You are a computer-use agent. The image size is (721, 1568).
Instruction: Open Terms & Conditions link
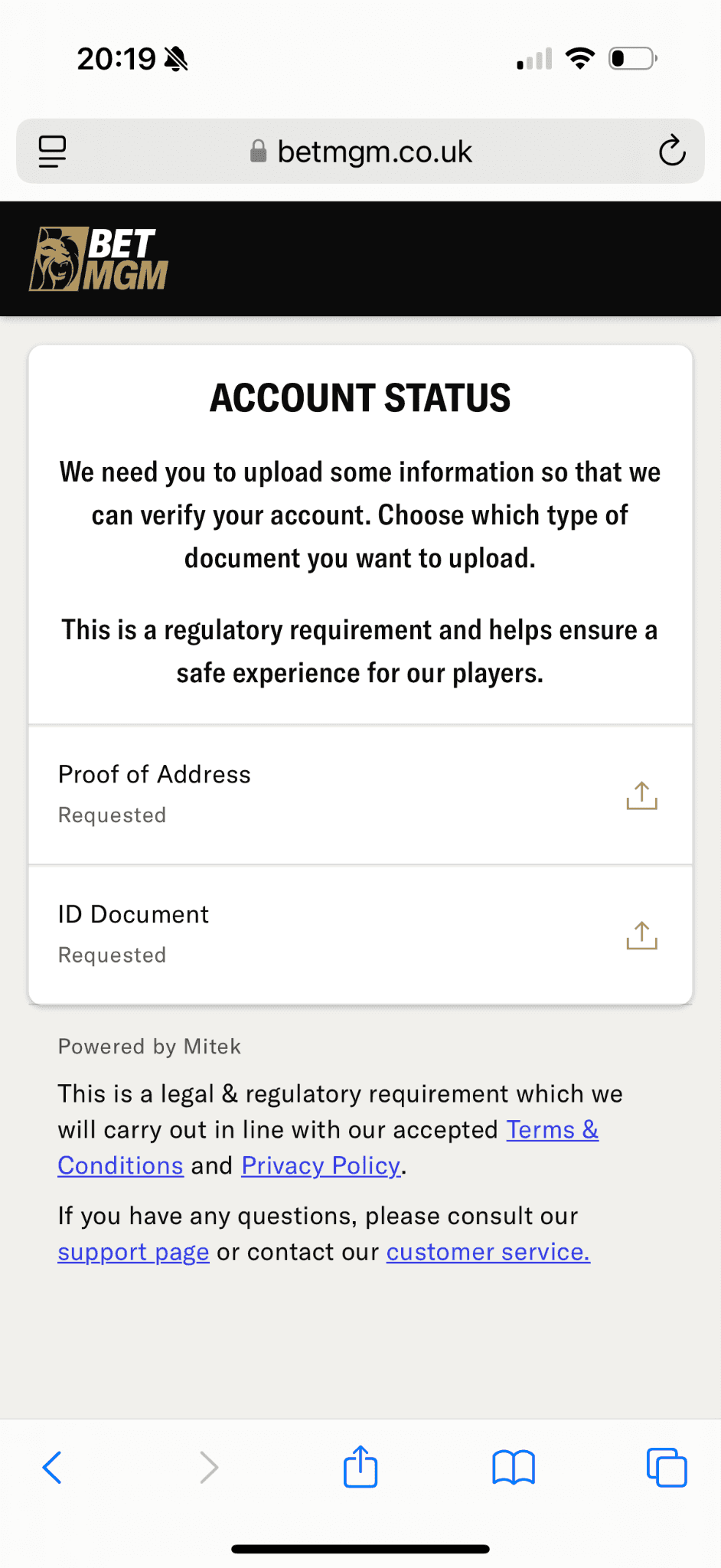(x=552, y=1130)
